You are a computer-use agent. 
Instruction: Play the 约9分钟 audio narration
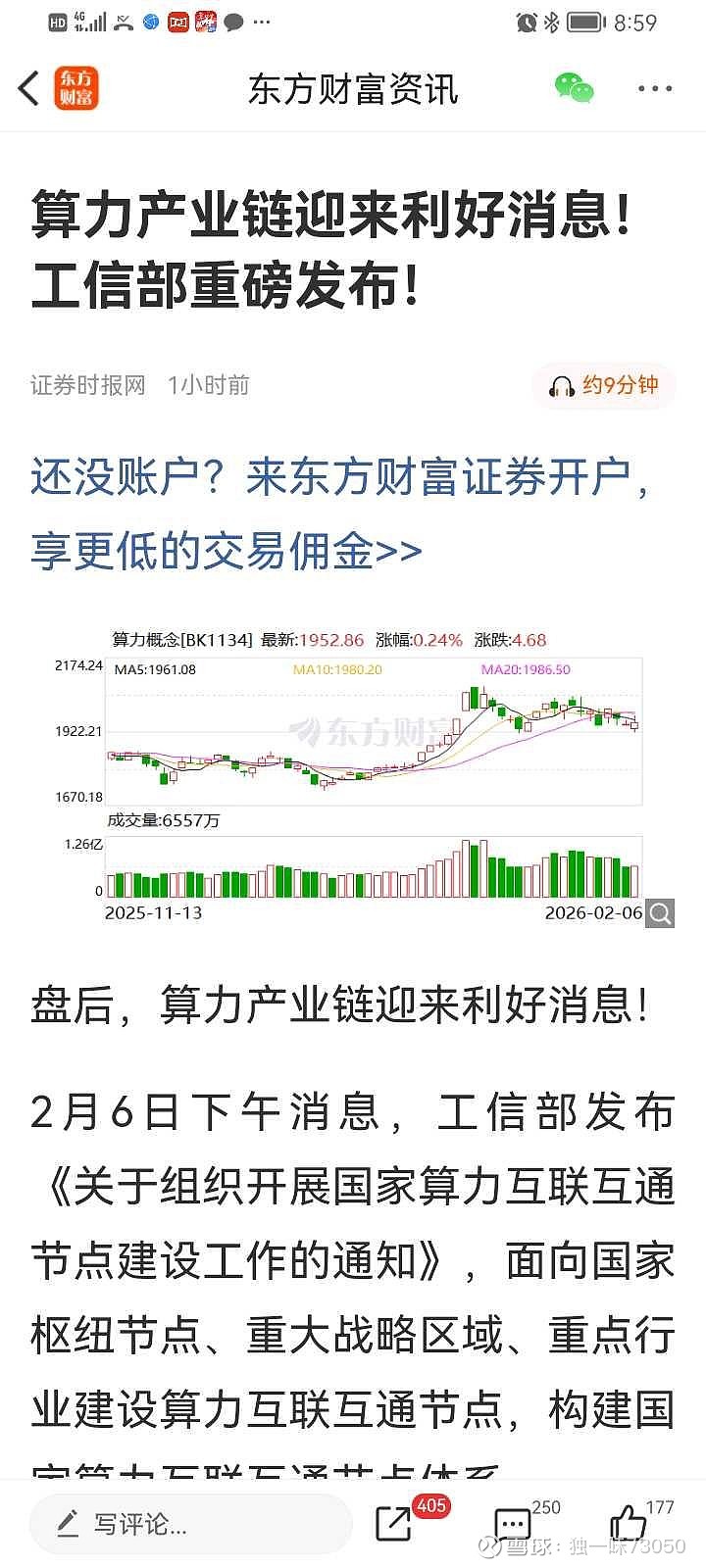coord(603,386)
